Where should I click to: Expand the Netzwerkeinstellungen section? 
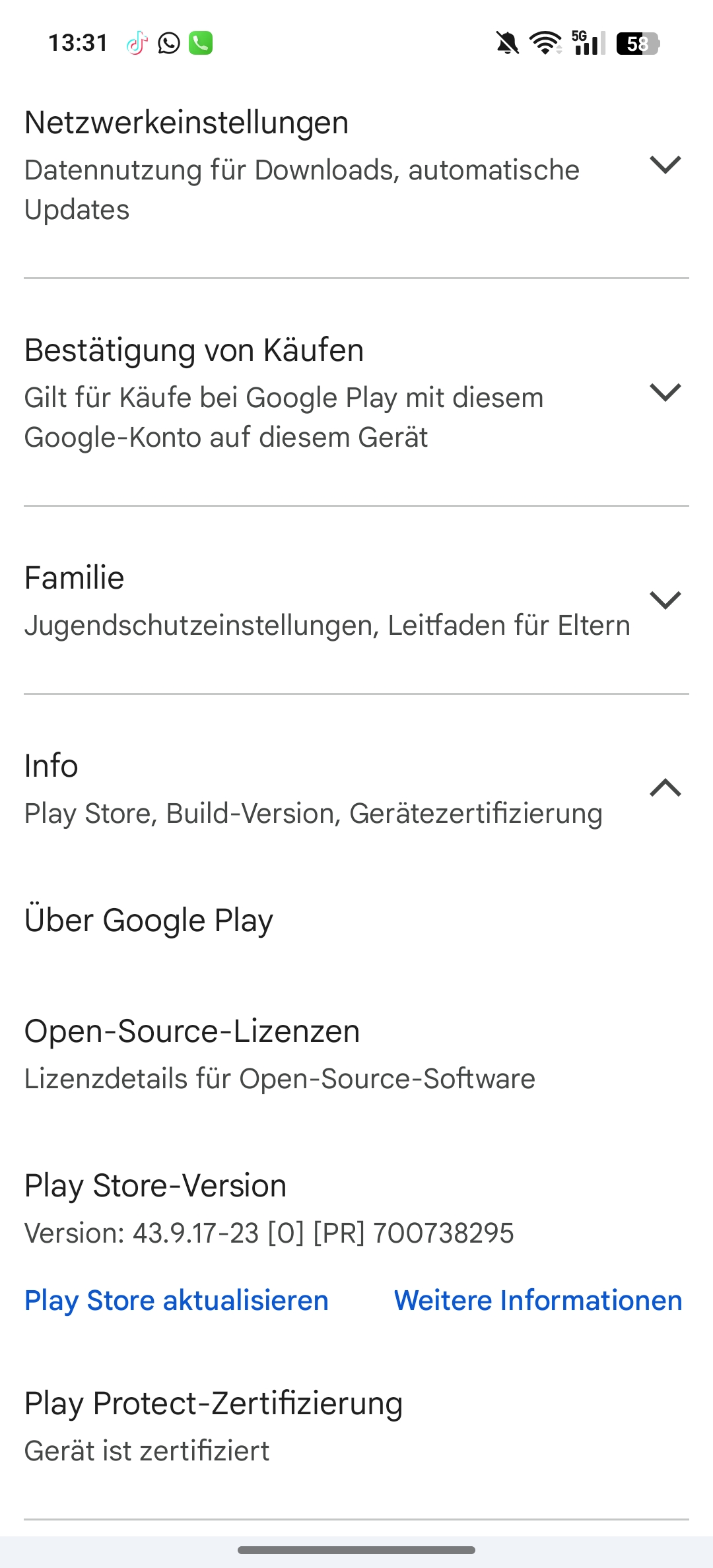coord(356,165)
